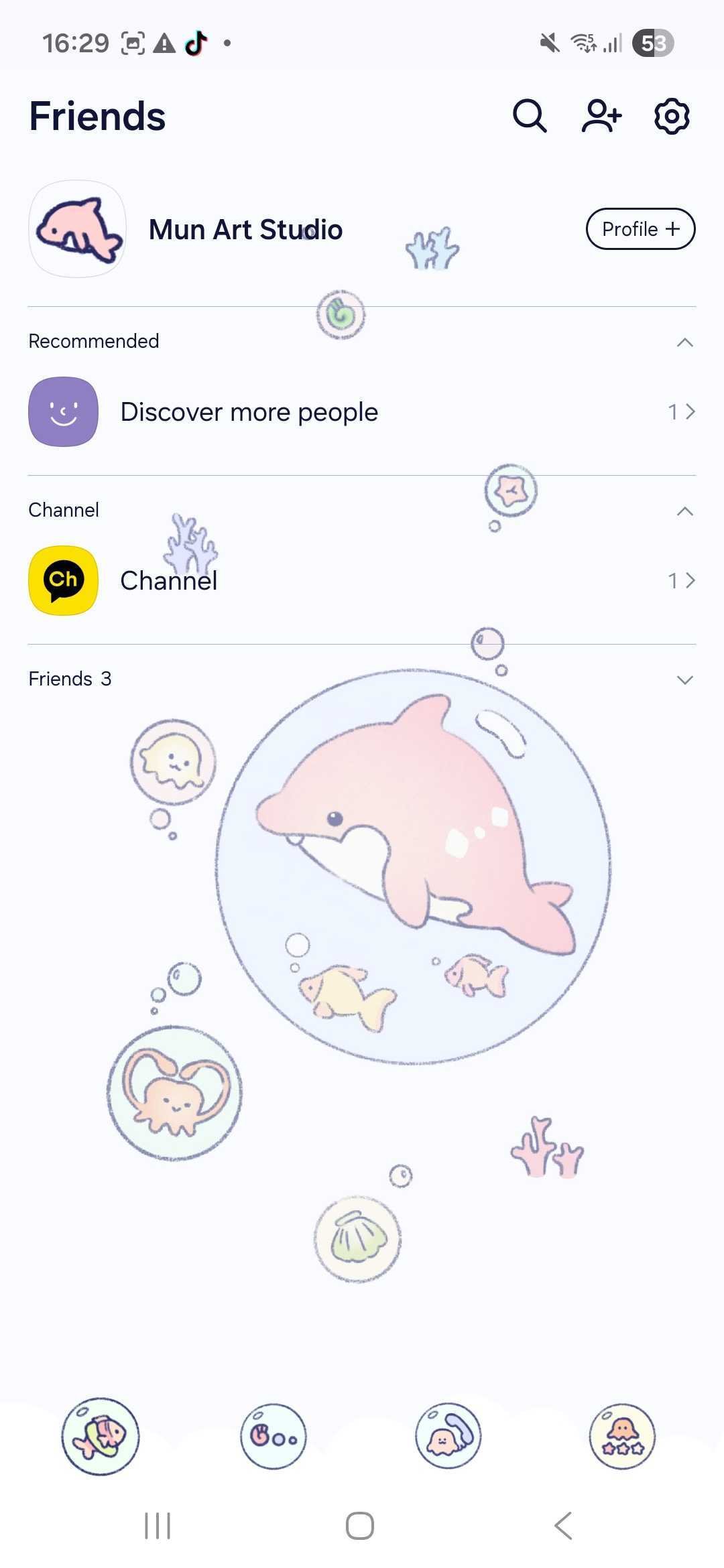Select the fish bubble Friends tab
The width and height of the screenshot is (724, 1568).
[101, 1436]
